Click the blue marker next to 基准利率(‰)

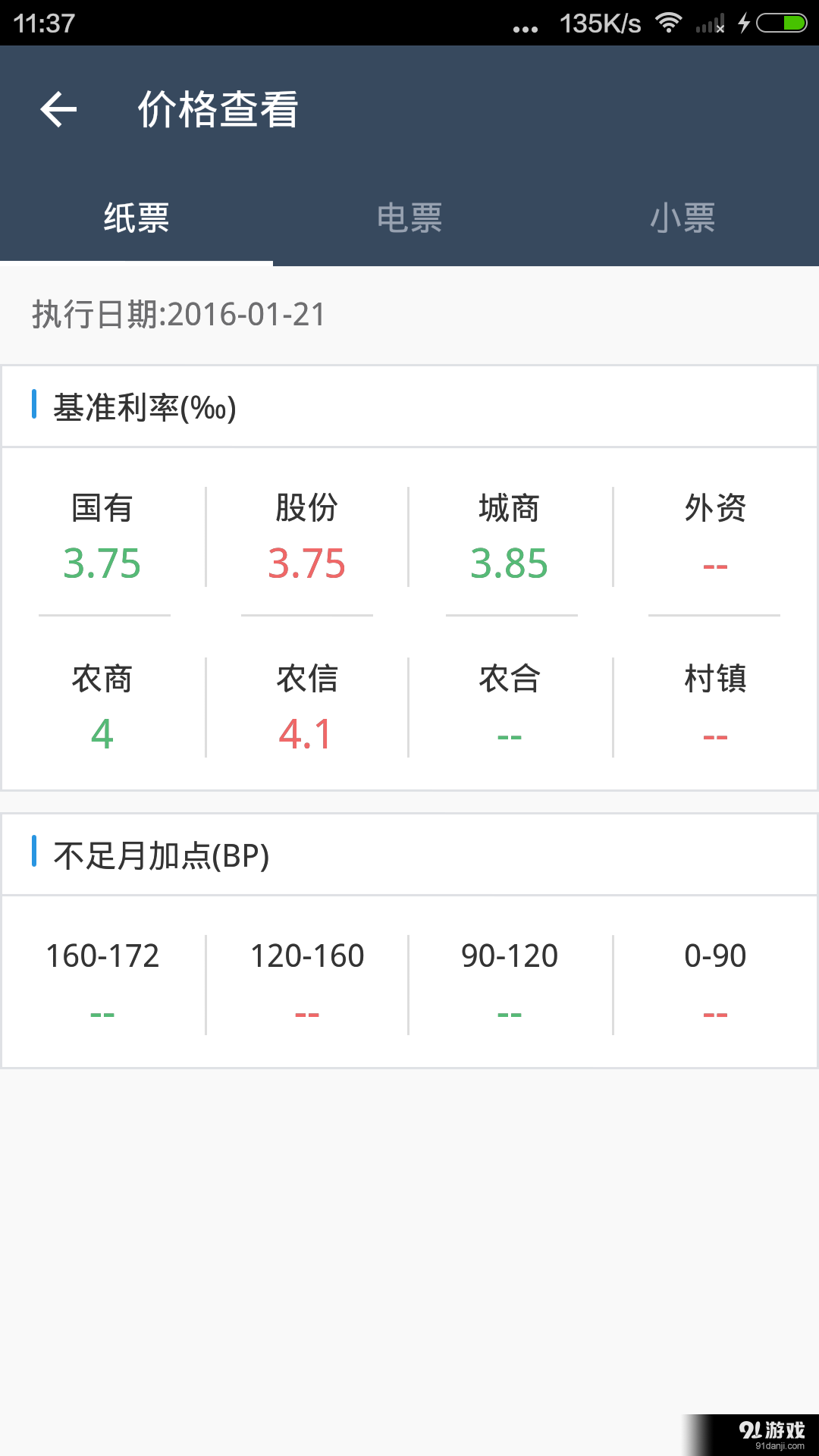point(33,407)
